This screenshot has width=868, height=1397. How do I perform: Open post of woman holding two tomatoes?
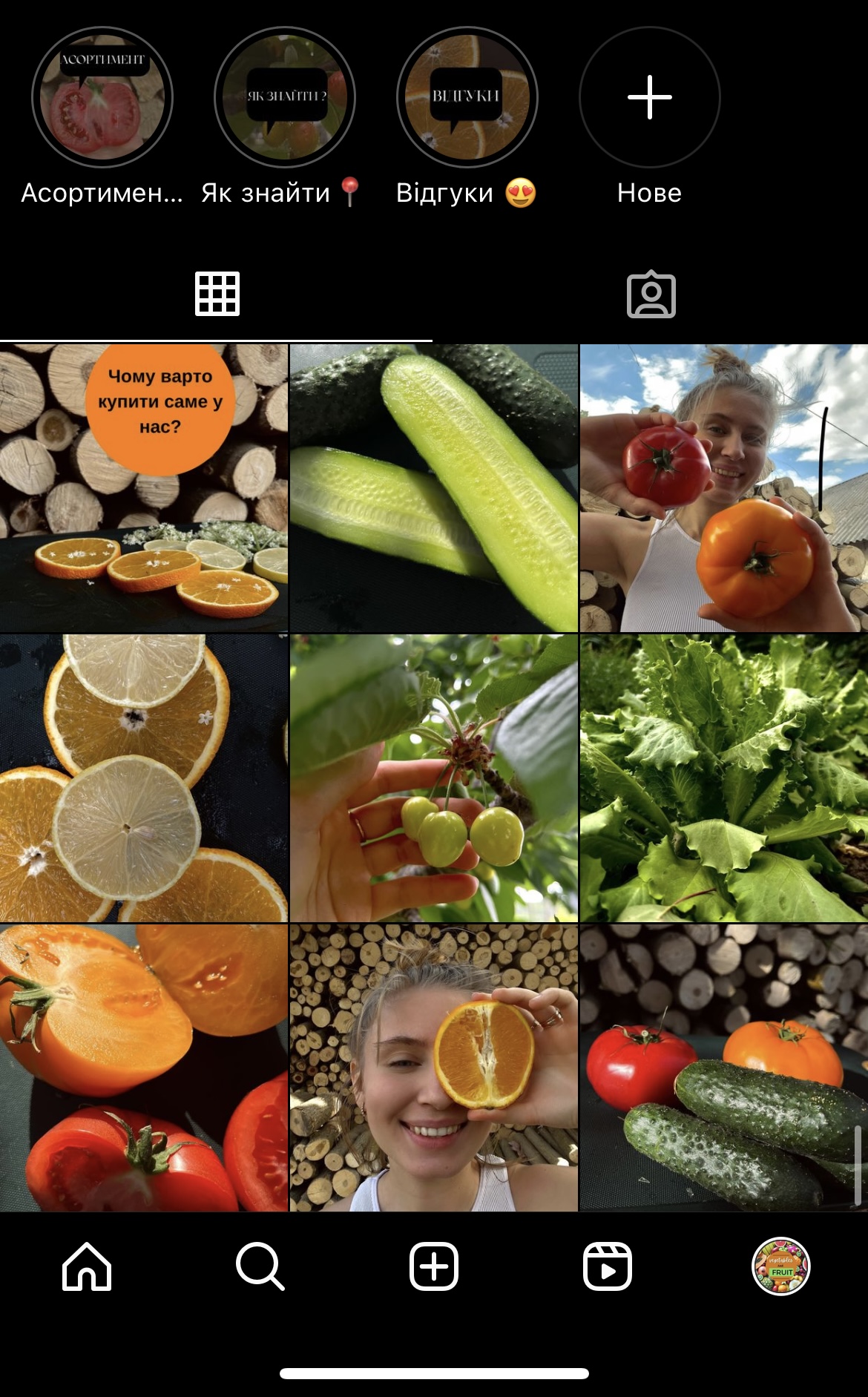(723, 488)
